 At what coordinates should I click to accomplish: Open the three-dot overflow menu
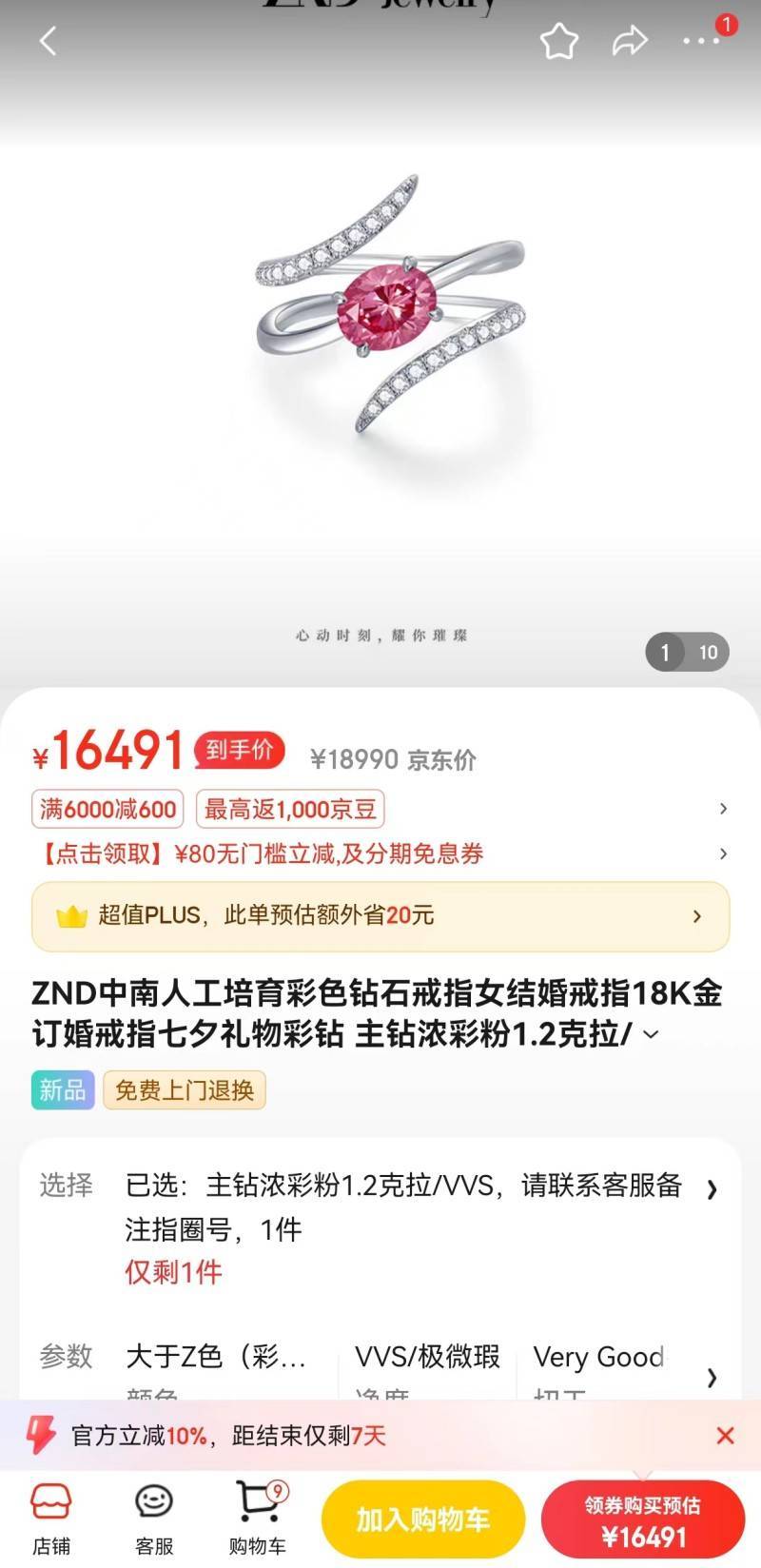[x=701, y=41]
